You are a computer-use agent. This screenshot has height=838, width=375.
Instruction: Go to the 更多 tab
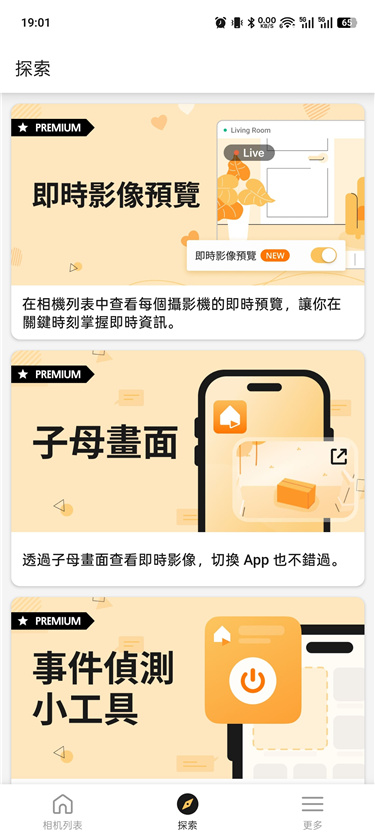(x=312, y=811)
